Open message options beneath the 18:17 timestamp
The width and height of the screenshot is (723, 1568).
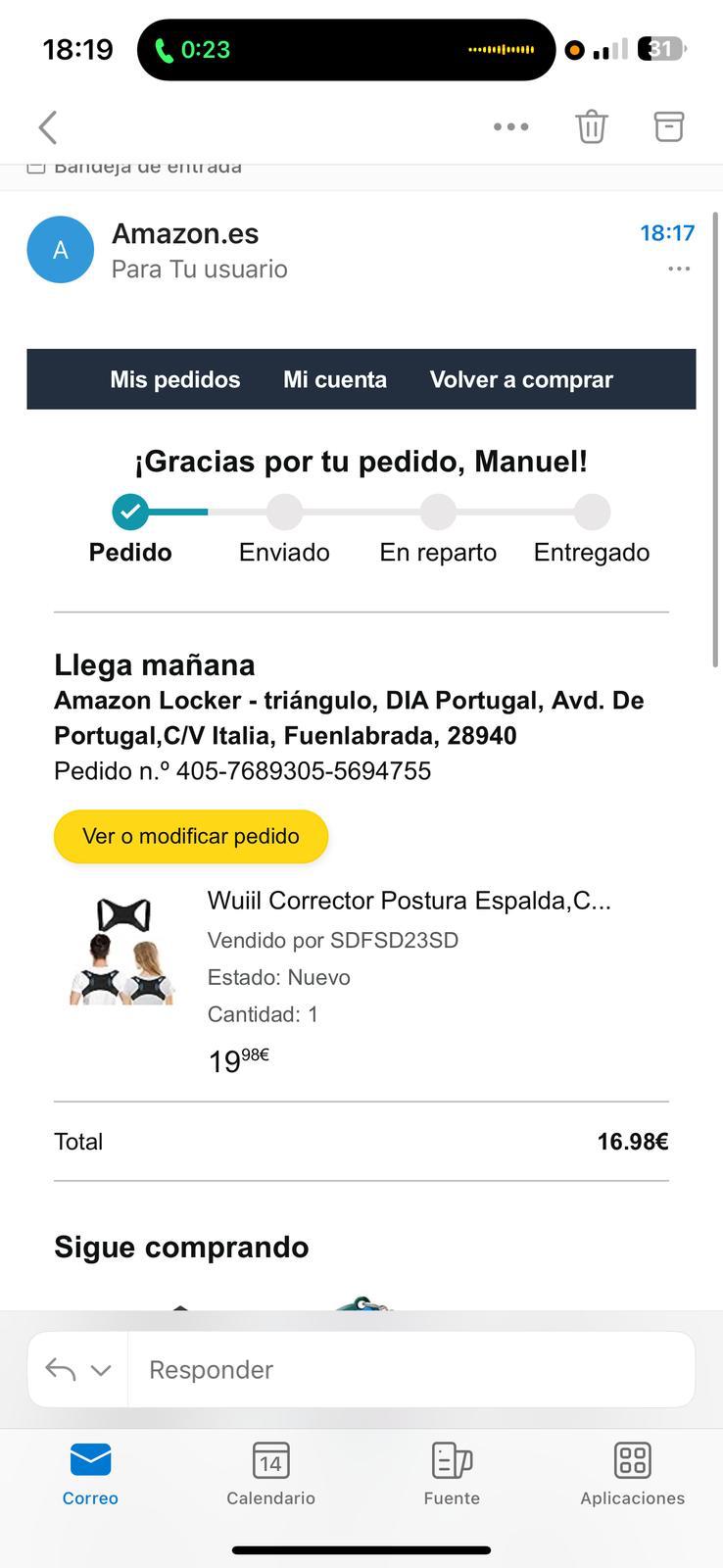click(679, 269)
